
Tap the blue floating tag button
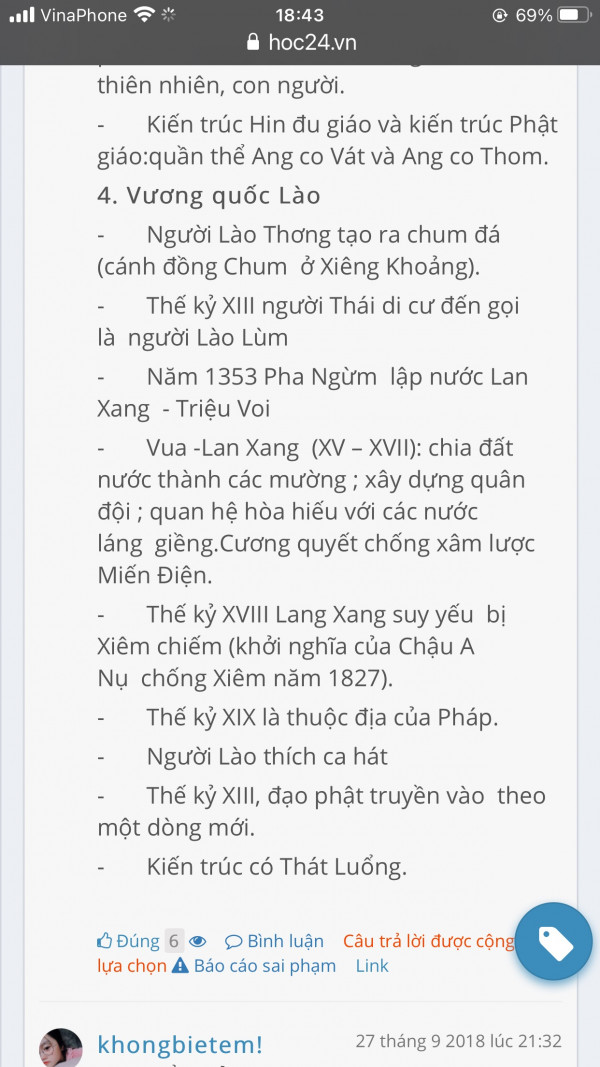coord(554,941)
